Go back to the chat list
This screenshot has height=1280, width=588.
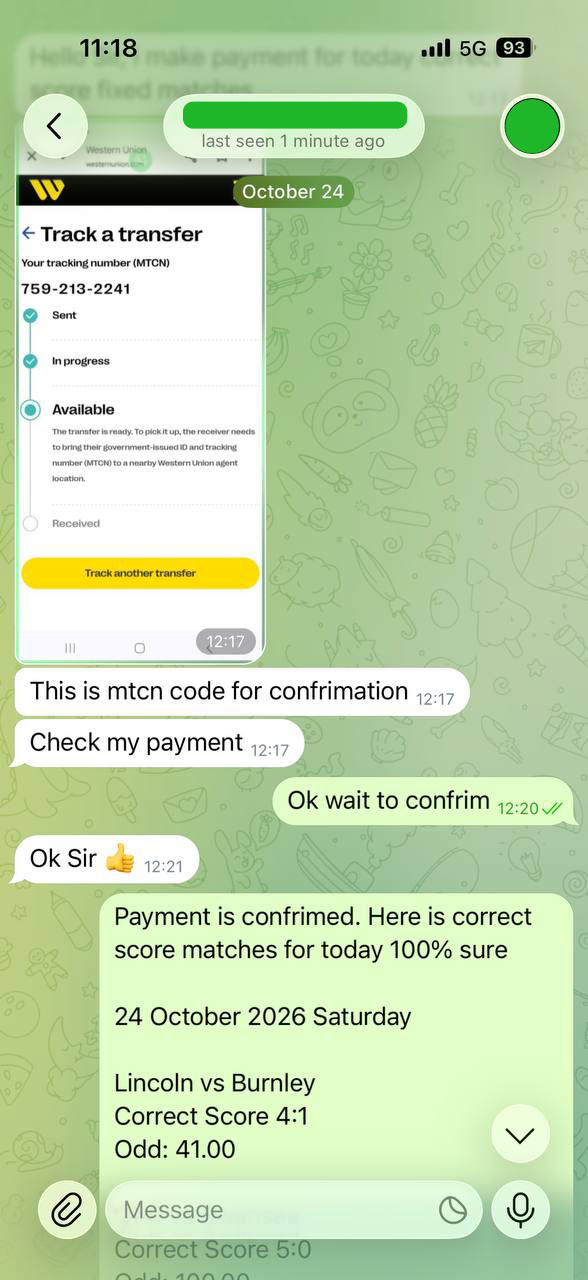[x=55, y=126]
